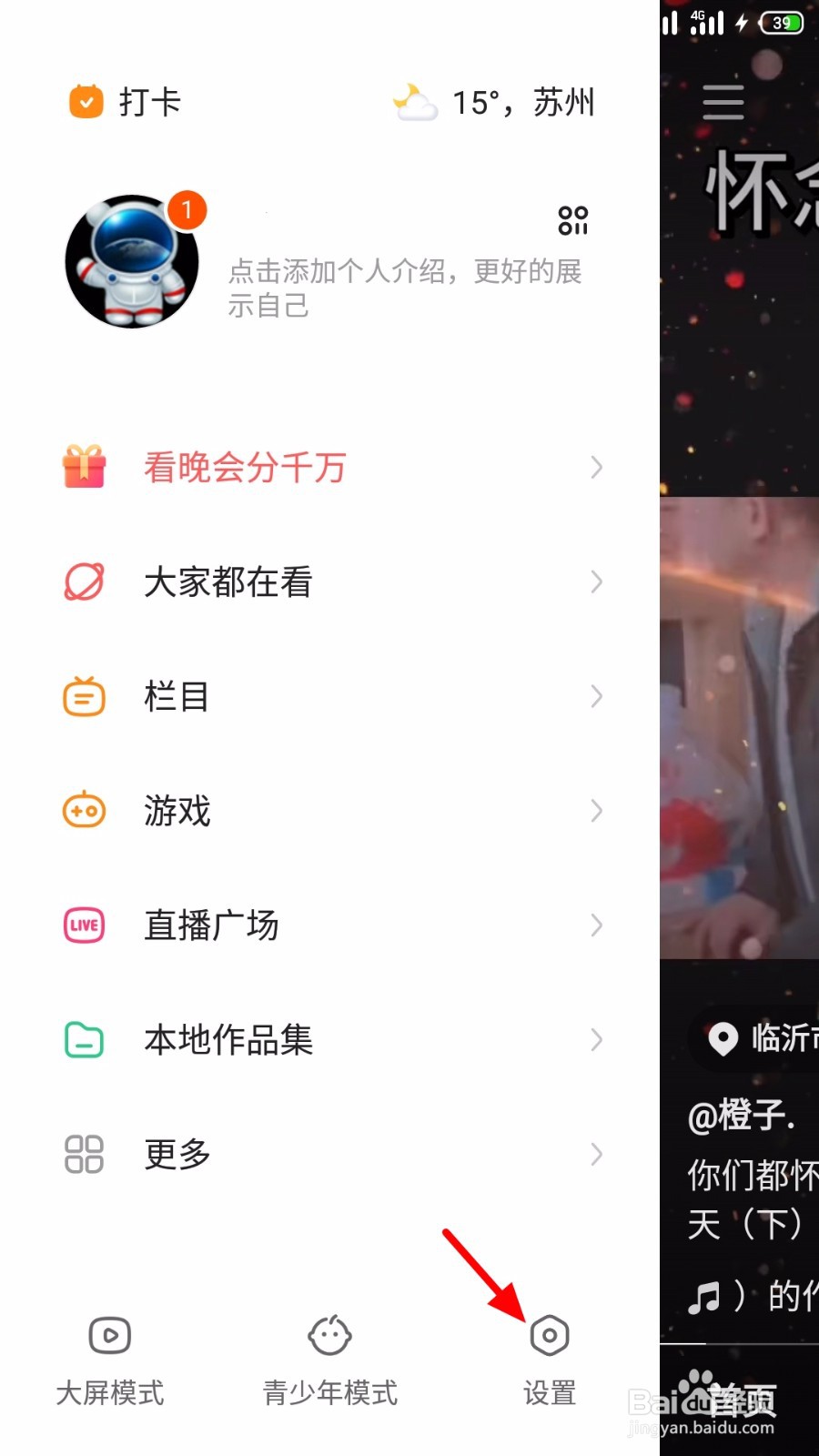
Task: Click the grid icon next to 更多
Action: (x=83, y=1154)
